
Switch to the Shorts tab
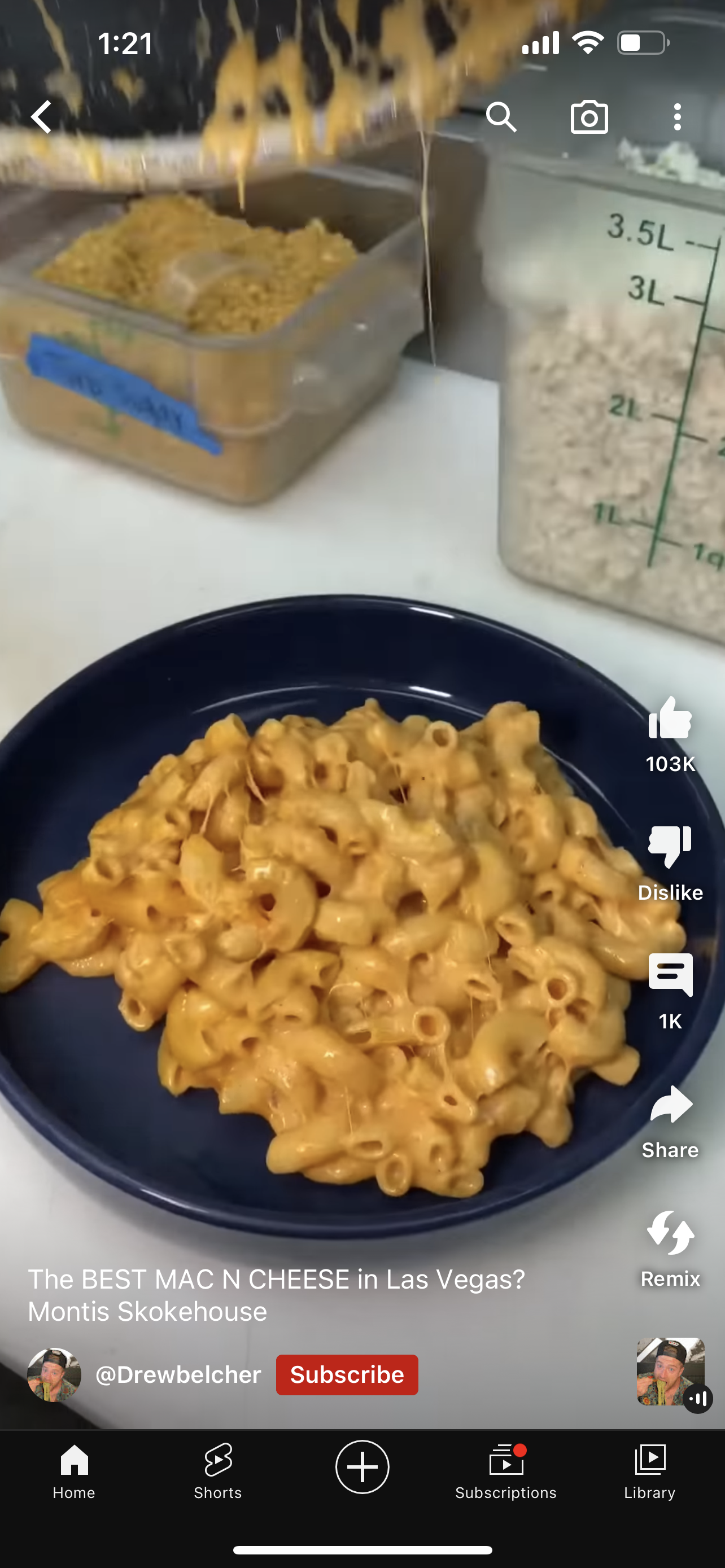(218, 1471)
